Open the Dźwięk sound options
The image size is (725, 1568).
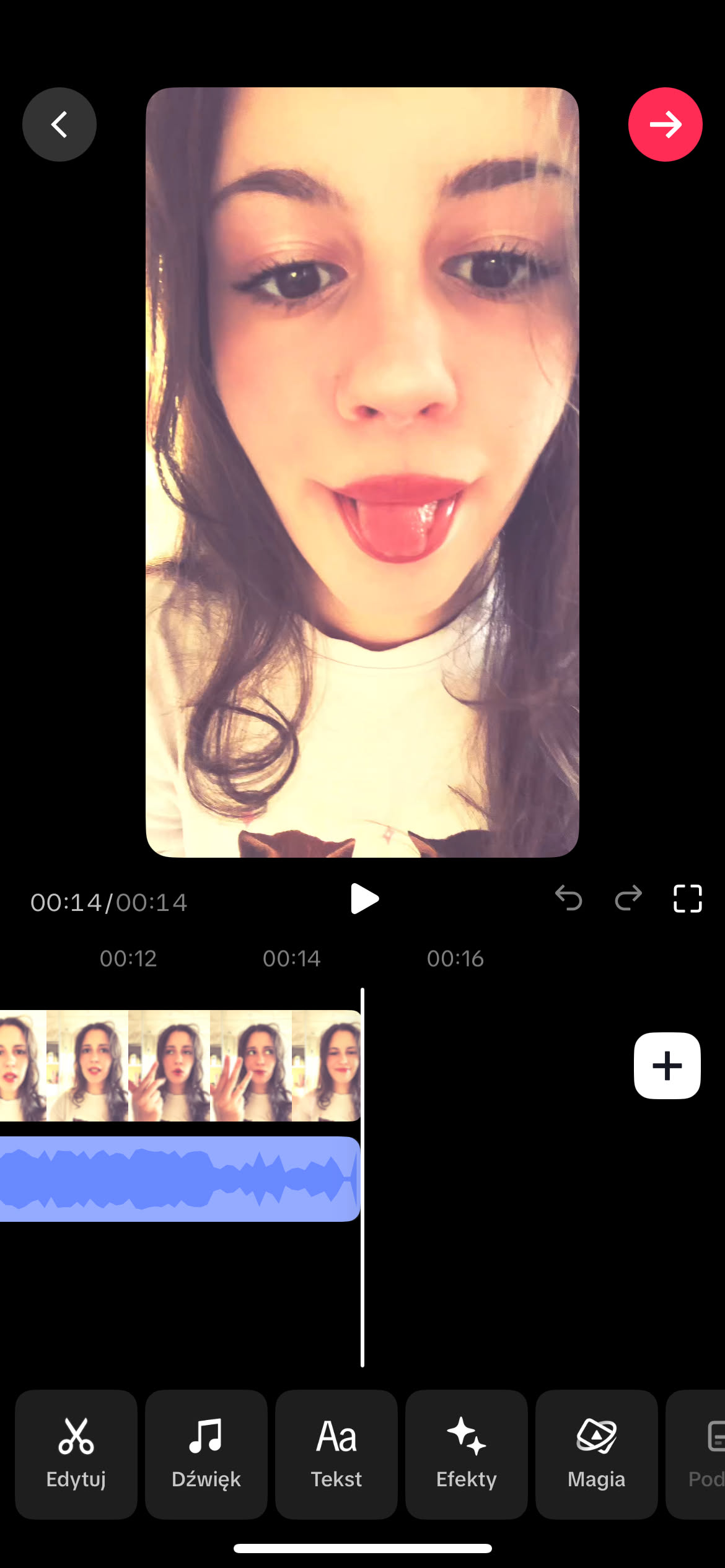(206, 1454)
